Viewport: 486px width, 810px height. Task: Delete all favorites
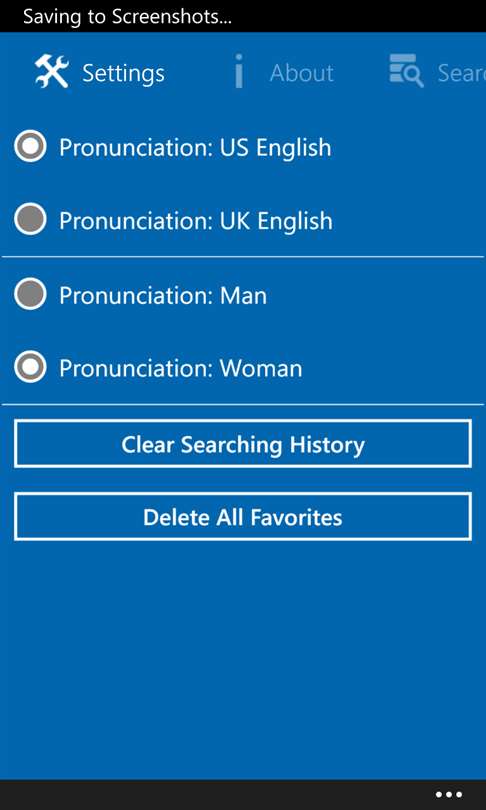point(243,517)
